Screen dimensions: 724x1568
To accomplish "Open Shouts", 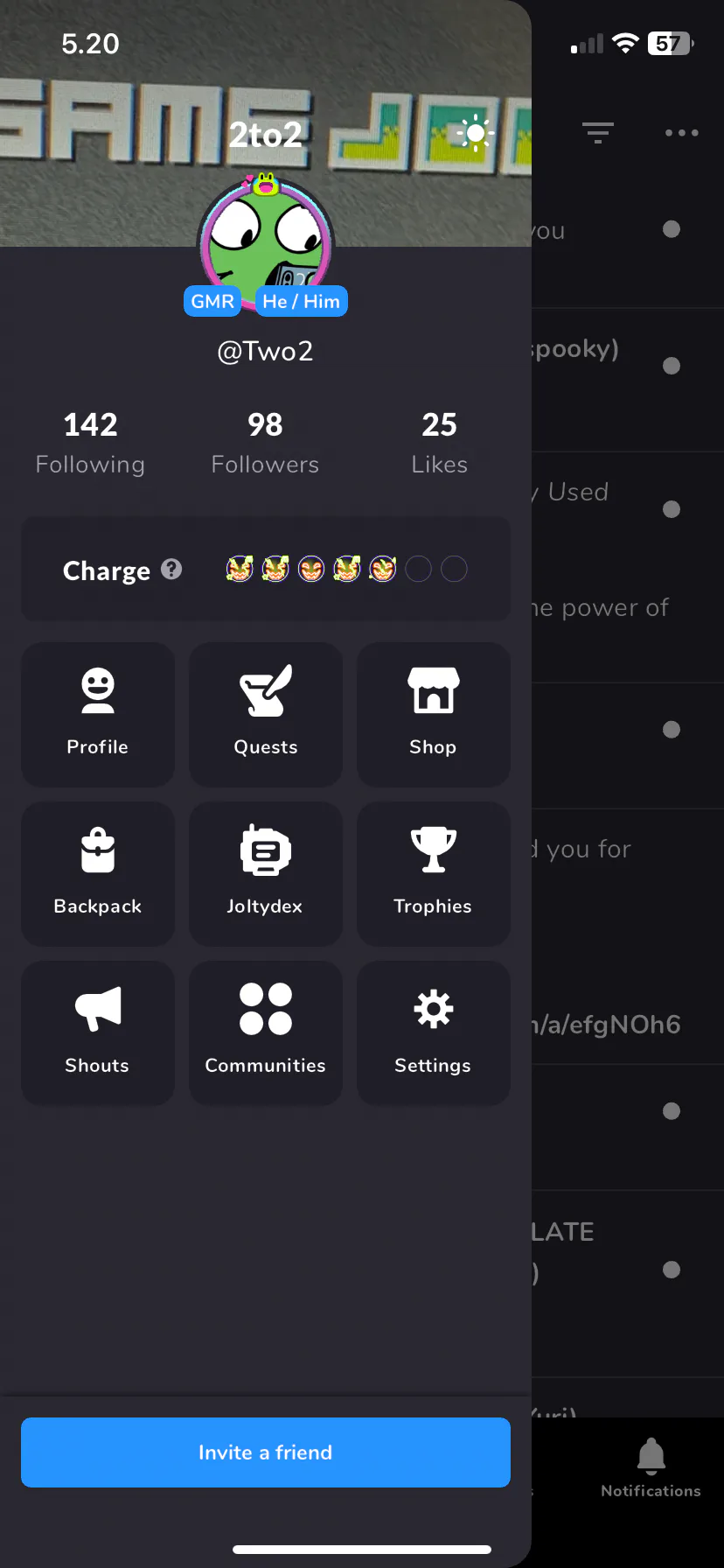I will coord(98,1032).
